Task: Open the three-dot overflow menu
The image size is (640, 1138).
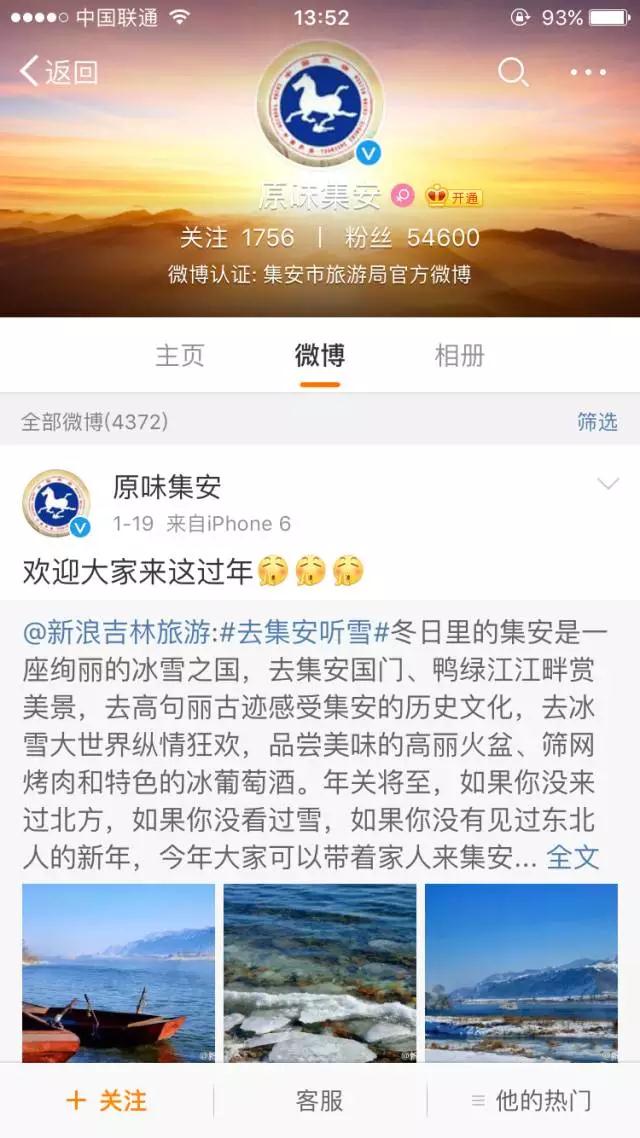Action: (x=588, y=72)
